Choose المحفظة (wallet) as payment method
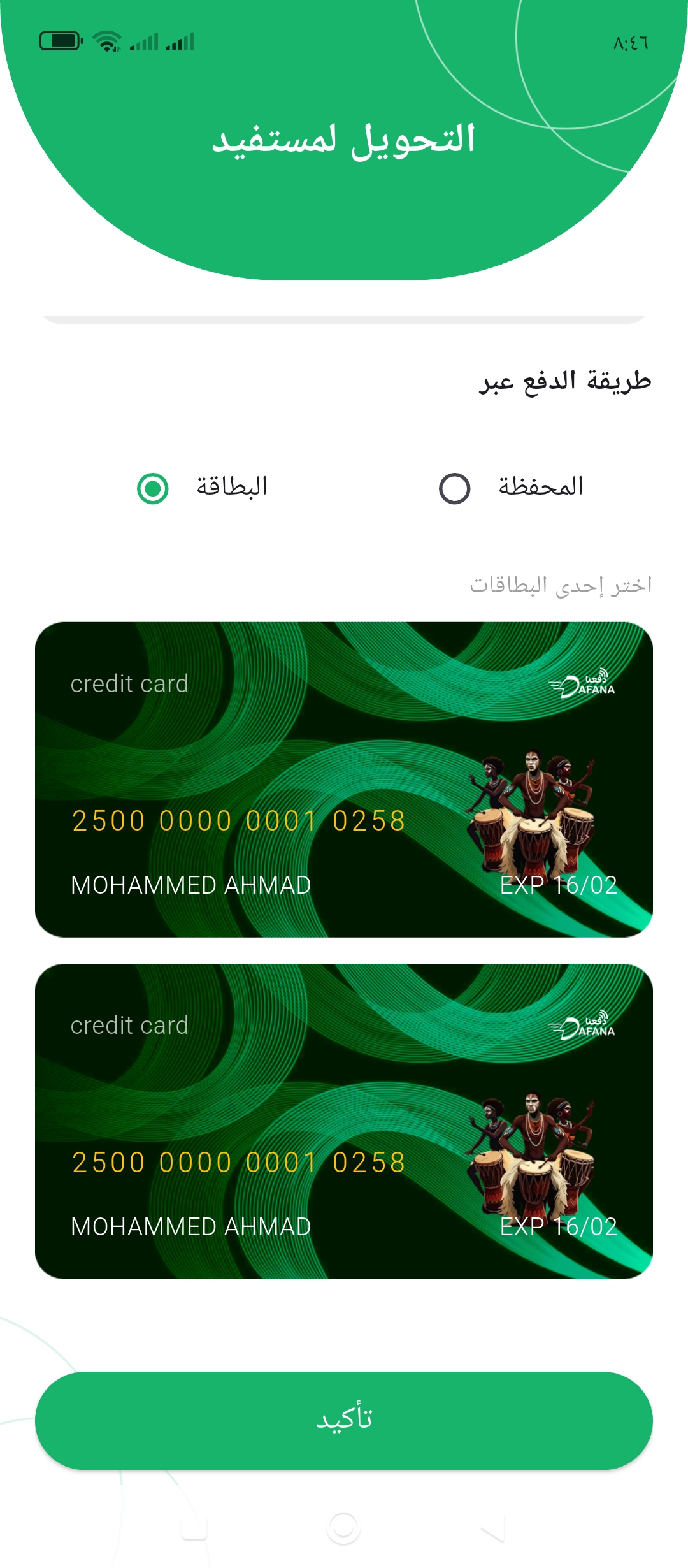 click(x=455, y=488)
